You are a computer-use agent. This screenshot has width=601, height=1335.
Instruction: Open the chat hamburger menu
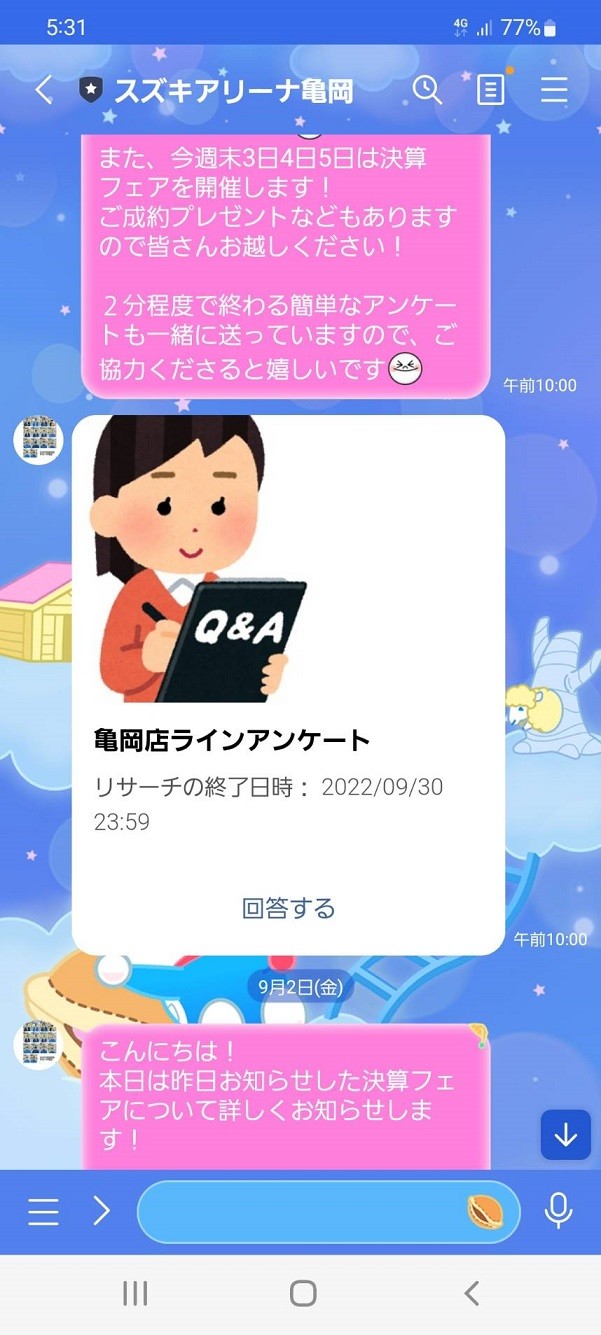coord(554,90)
